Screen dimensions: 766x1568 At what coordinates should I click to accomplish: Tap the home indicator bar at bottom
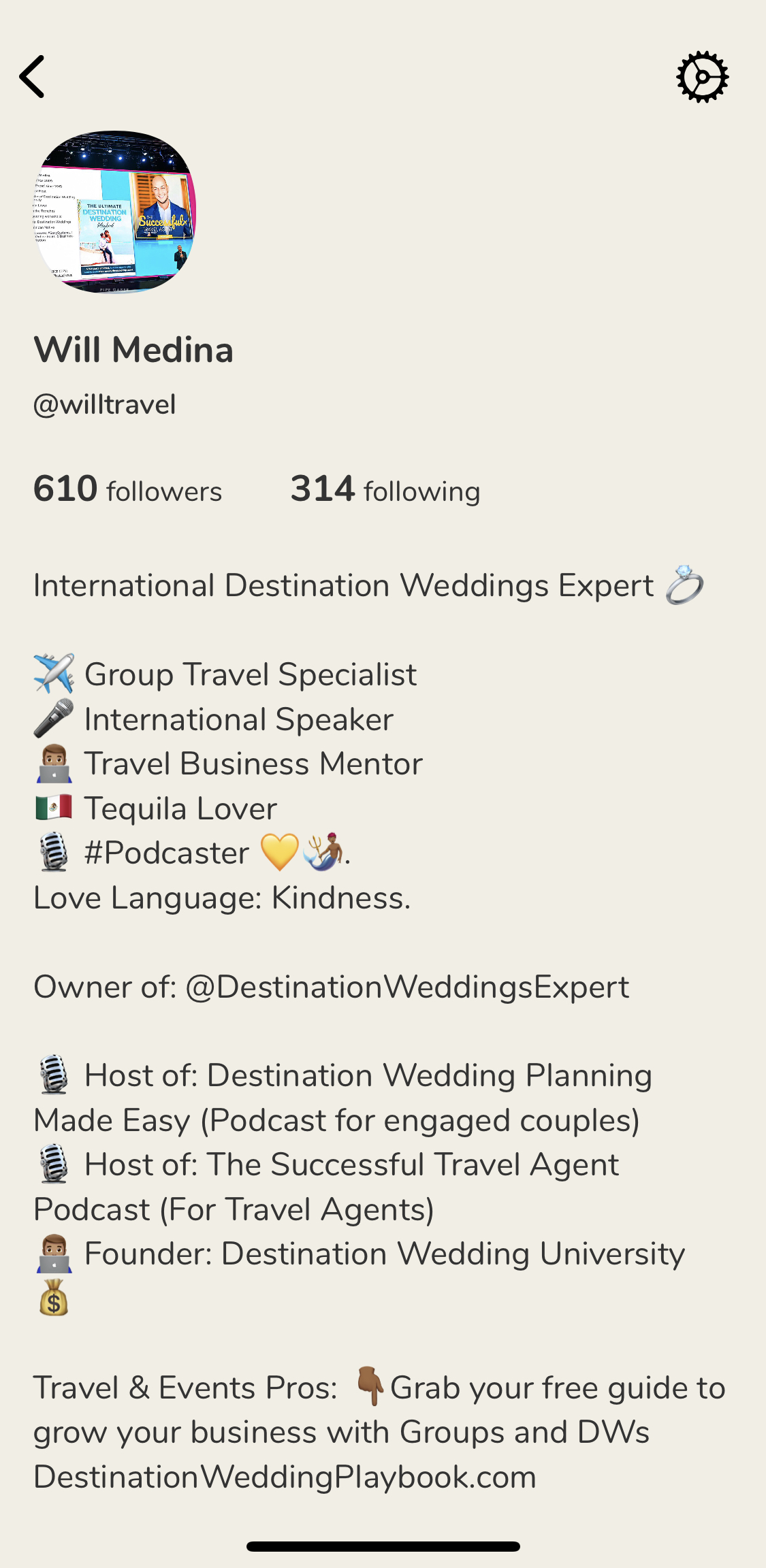[383, 1545]
